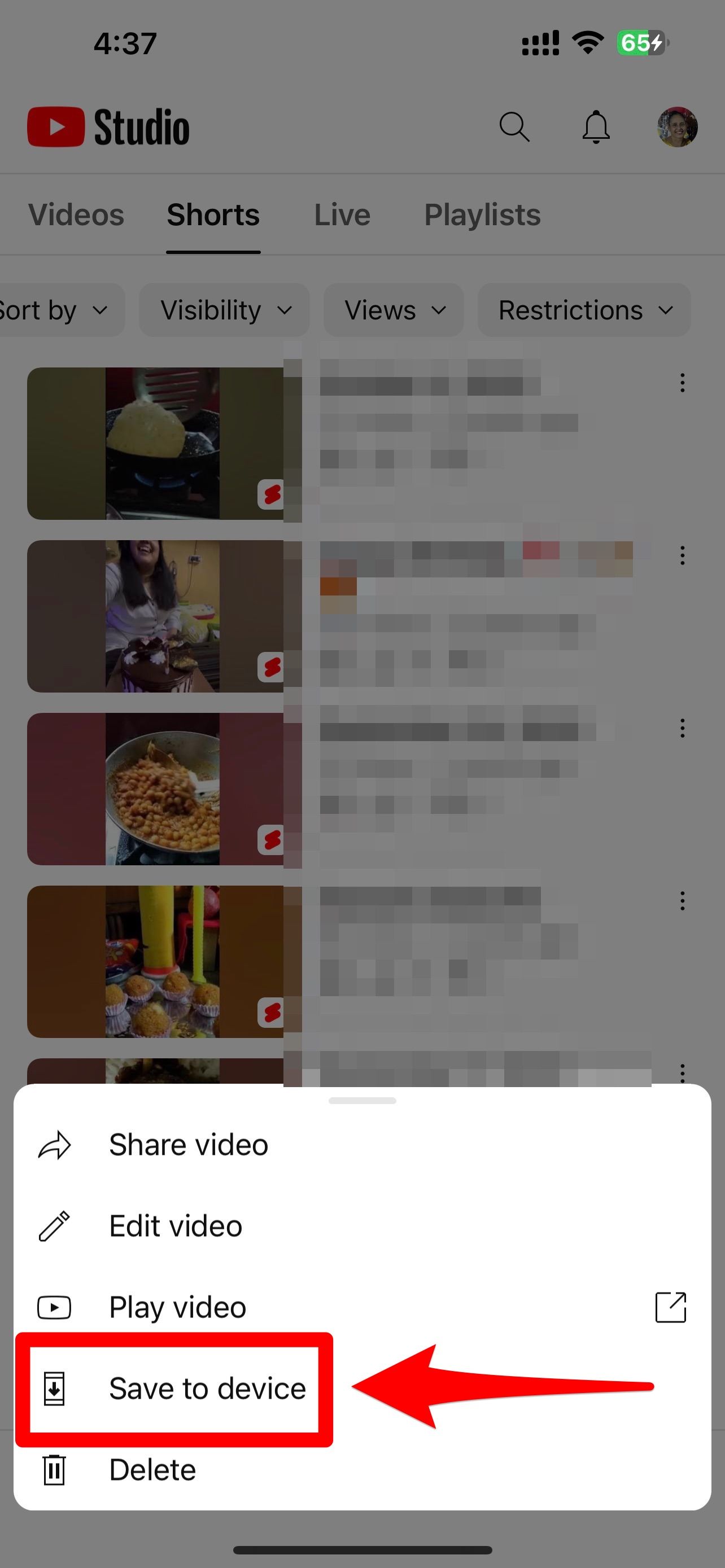The image size is (725, 1568).
Task: Open Play video in the sheet
Action: coord(177,1307)
